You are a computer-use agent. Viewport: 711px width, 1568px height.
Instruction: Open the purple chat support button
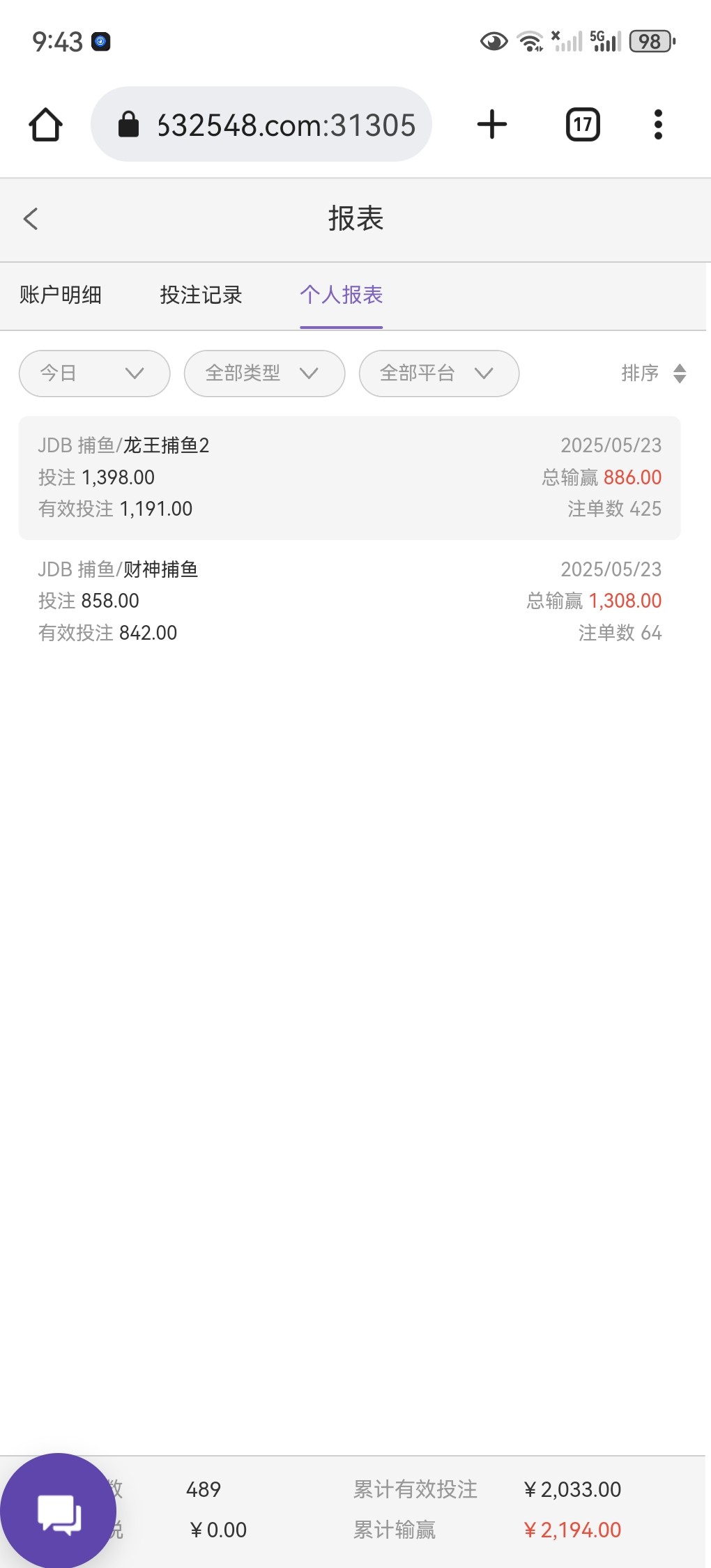click(x=59, y=1511)
